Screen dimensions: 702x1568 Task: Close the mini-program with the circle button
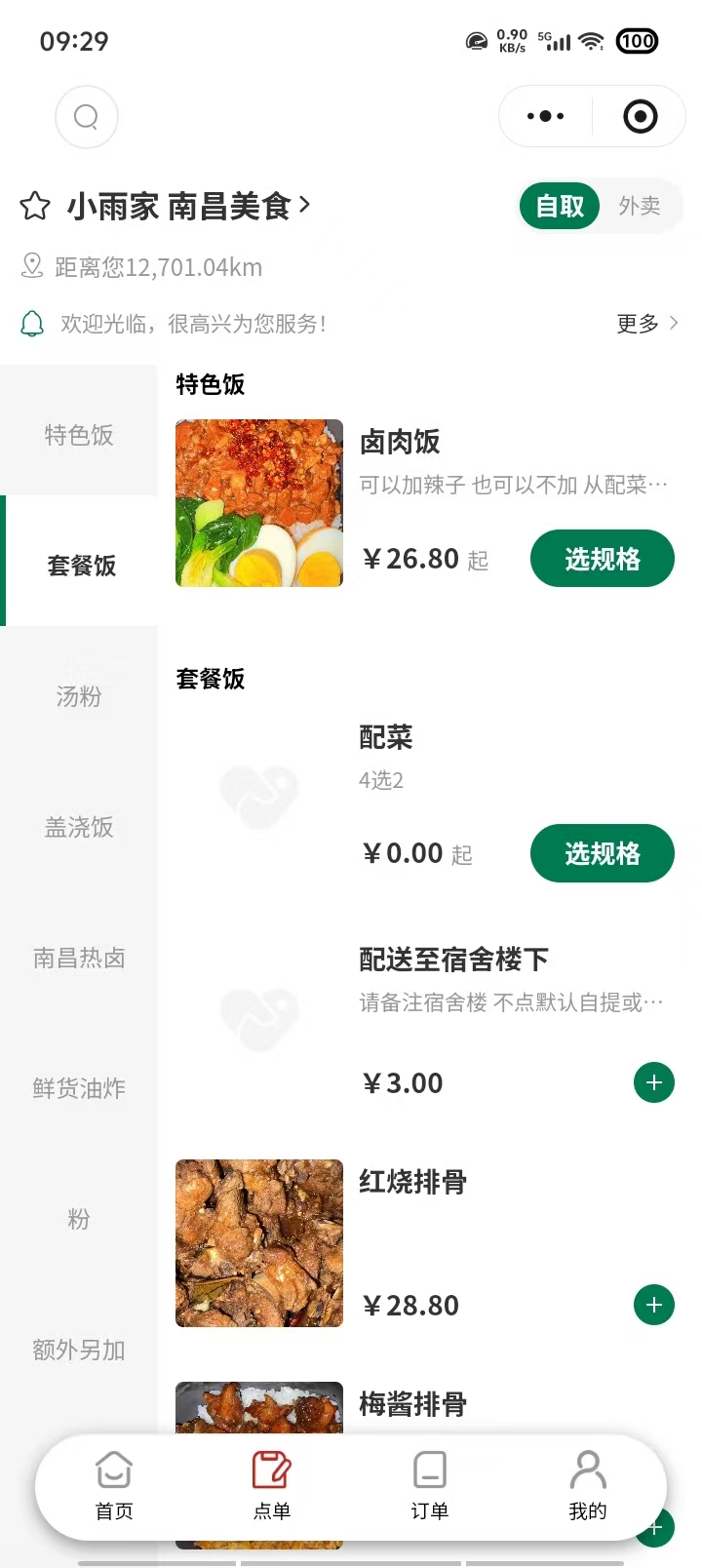tap(640, 117)
